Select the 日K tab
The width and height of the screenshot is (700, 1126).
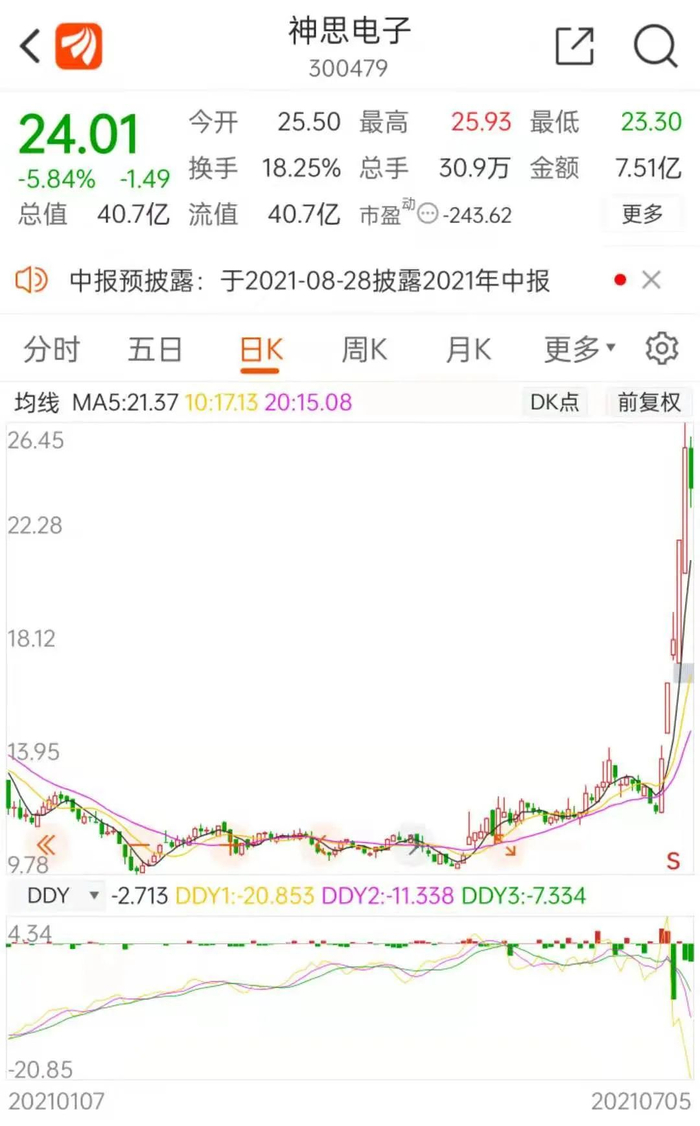(x=261, y=350)
